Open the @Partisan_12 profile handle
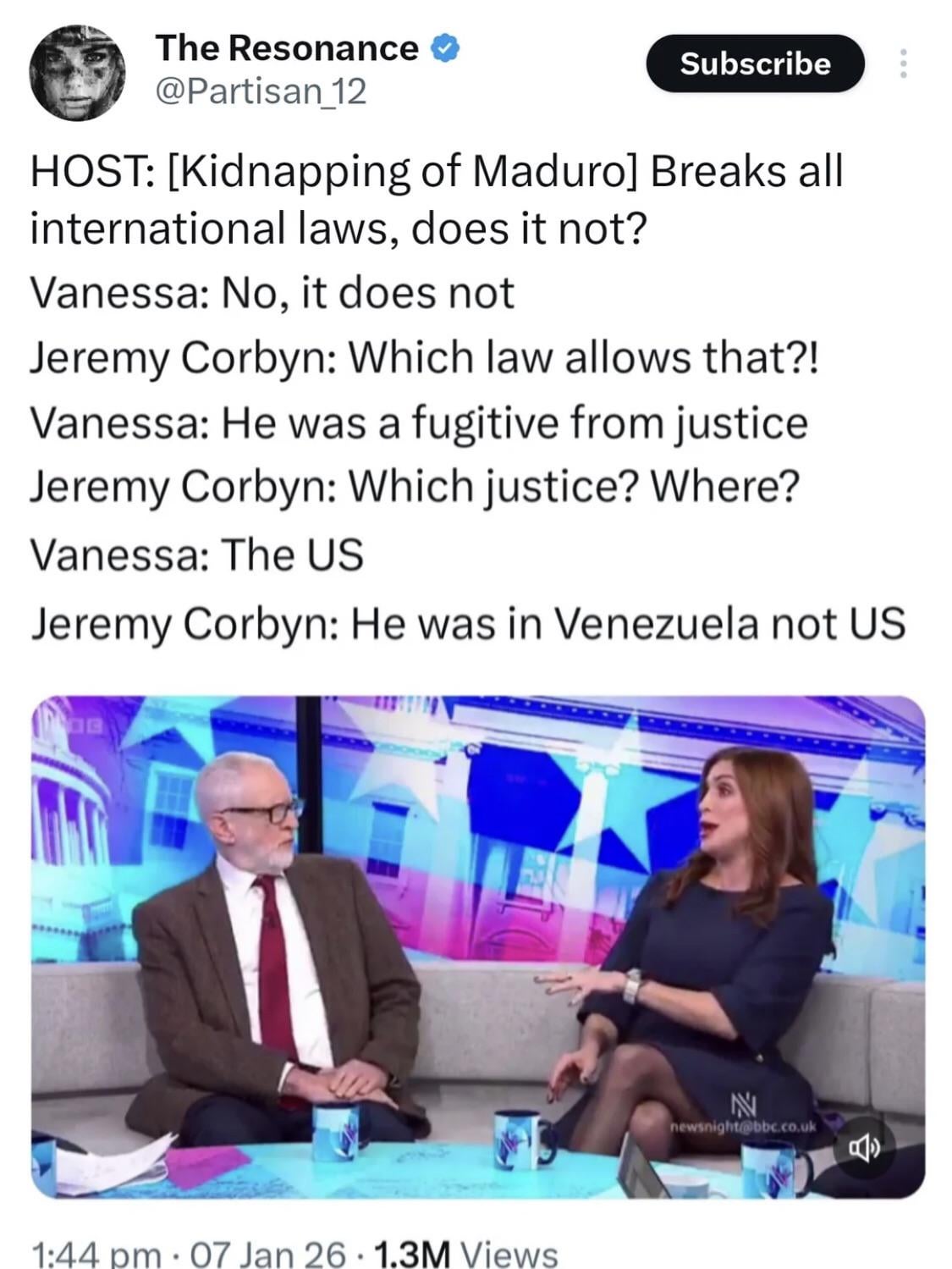Screen dimensions: 952x1269 coord(261,91)
